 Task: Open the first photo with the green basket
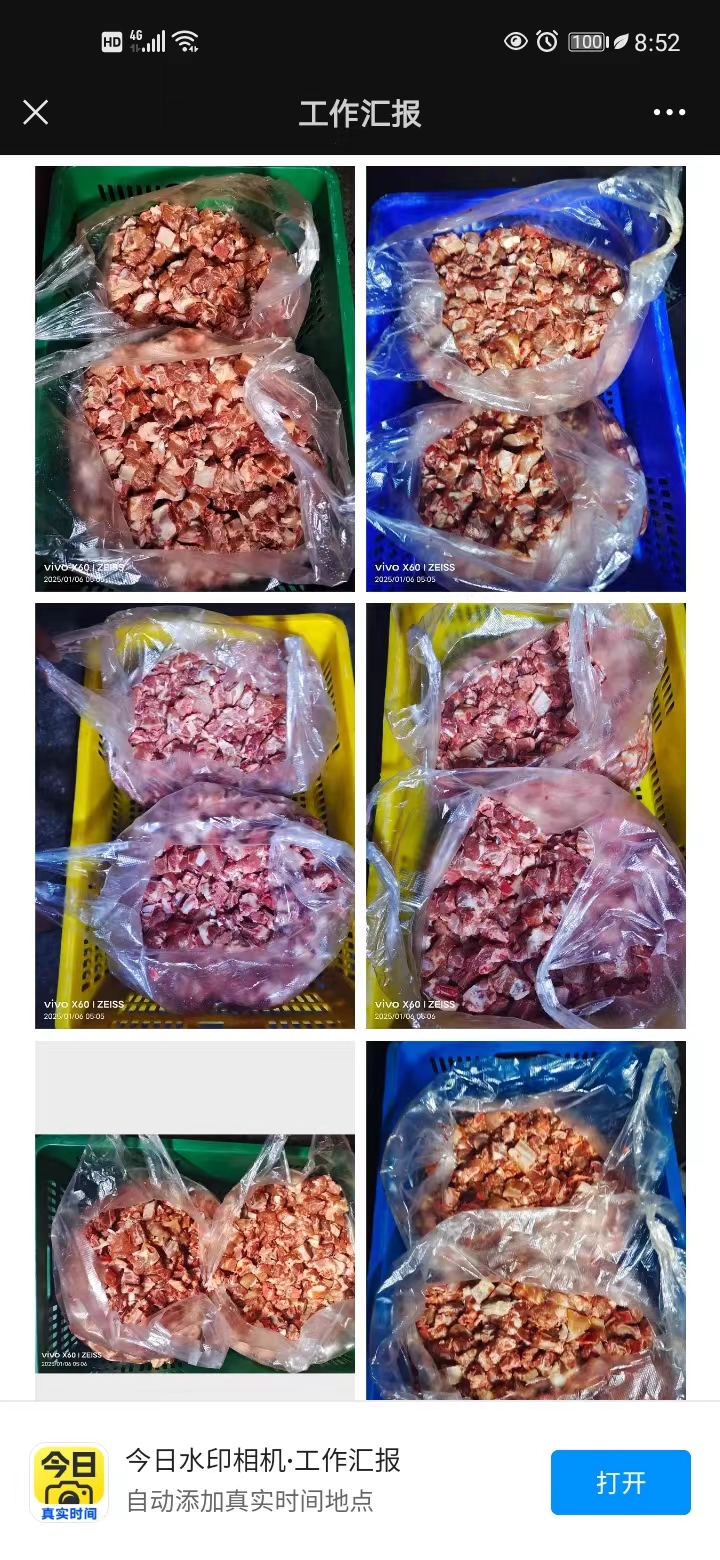click(x=195, y=378)
